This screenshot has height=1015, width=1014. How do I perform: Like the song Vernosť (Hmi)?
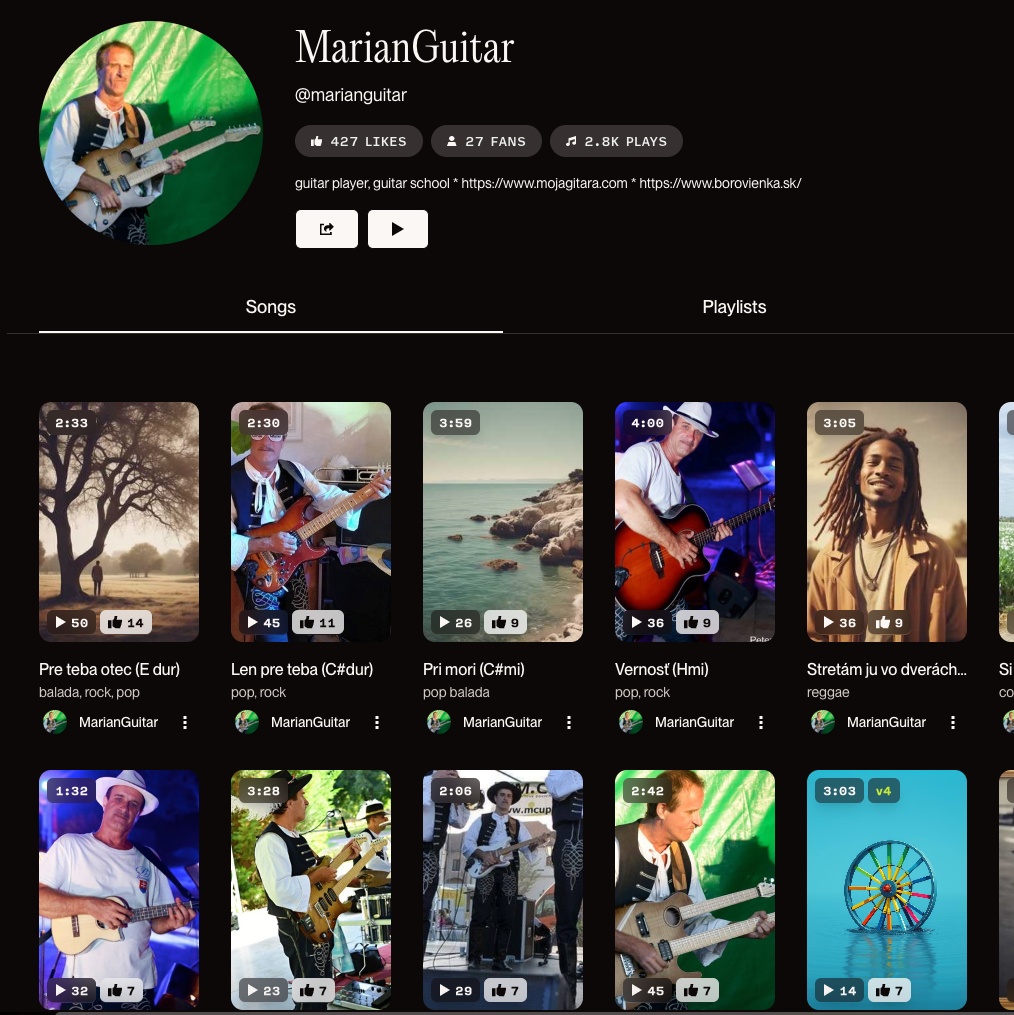[x=698, y=622]
